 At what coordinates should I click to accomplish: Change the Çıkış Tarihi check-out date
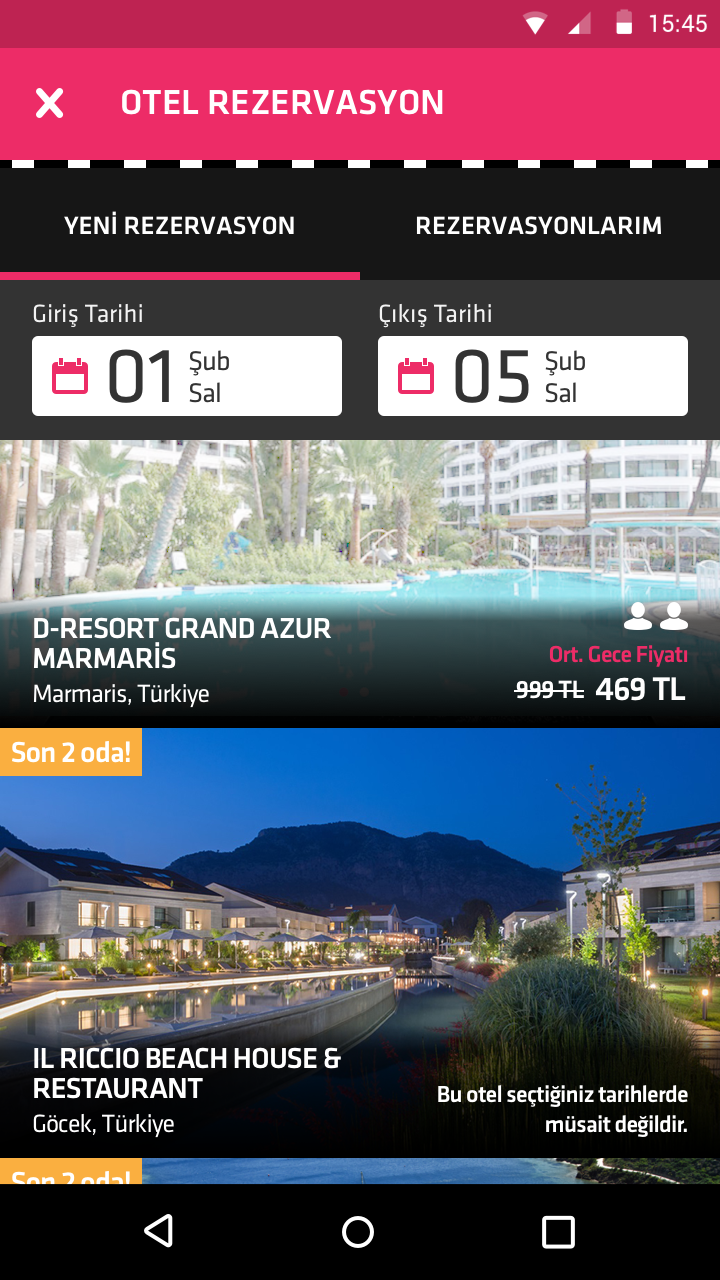tap(533, 376)
